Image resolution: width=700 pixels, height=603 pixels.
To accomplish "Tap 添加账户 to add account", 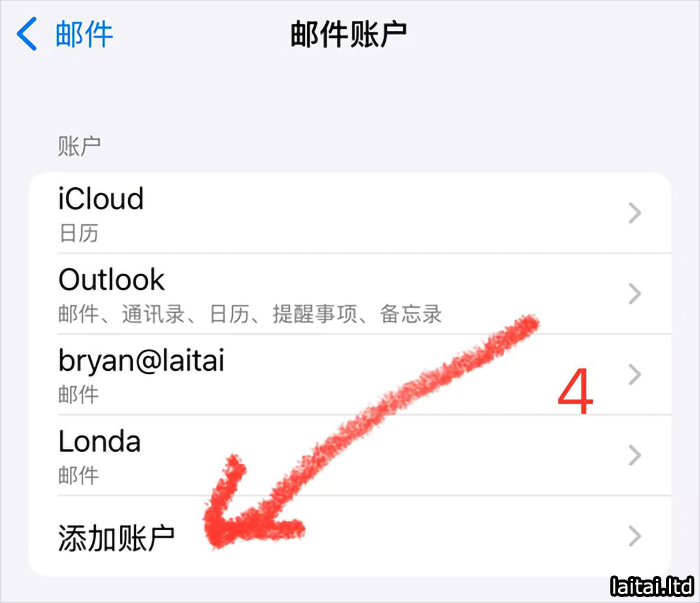I will click(x=349, y=537).
